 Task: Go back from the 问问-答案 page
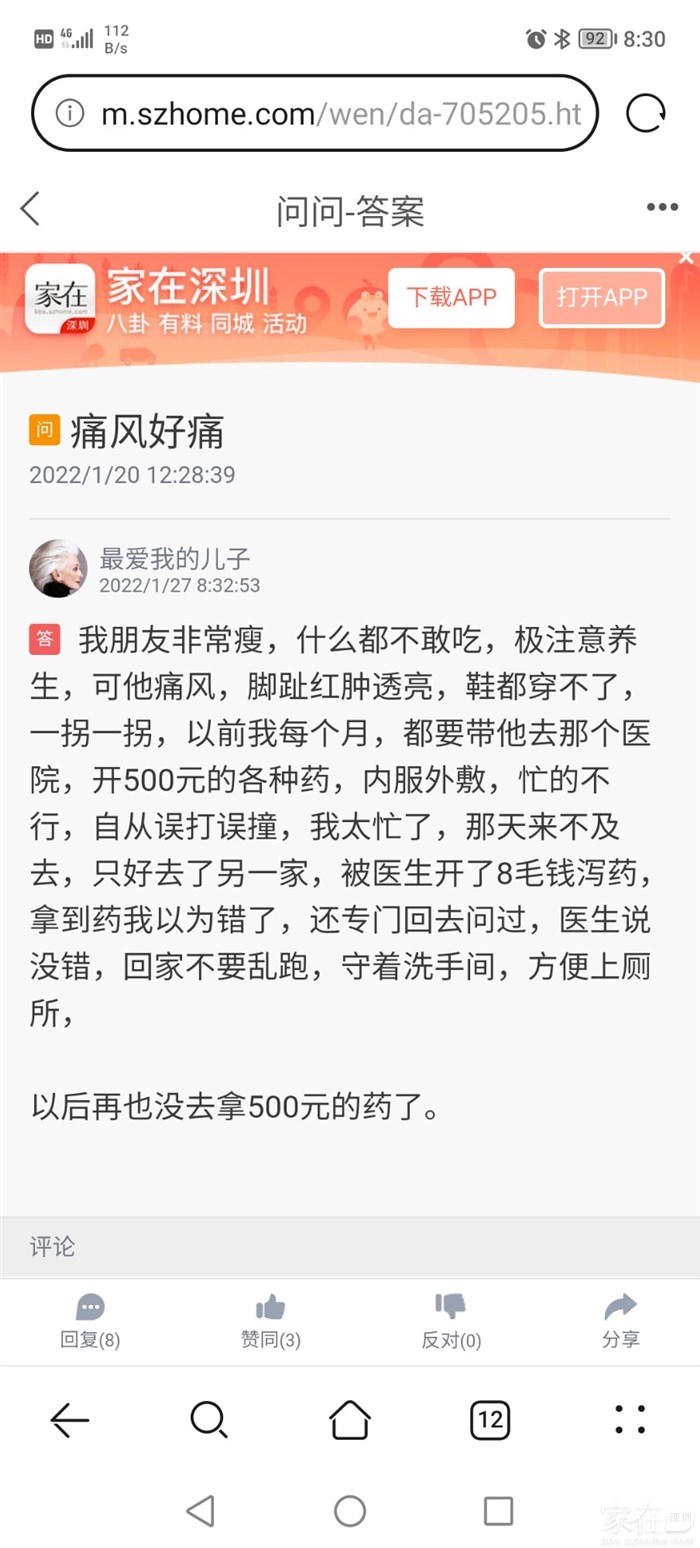(x=30, y=209)
